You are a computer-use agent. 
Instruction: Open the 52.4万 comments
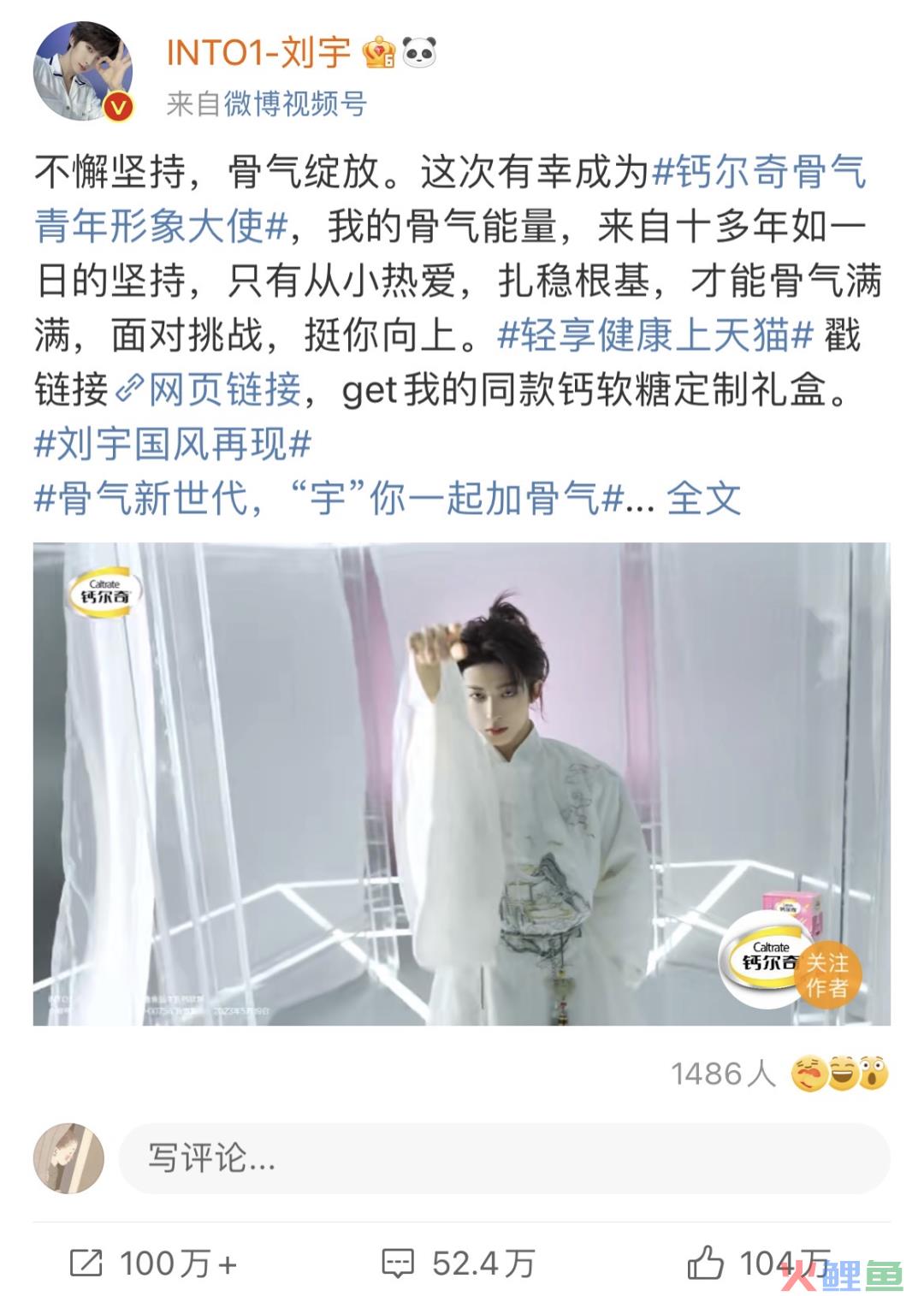(459, 1263)
